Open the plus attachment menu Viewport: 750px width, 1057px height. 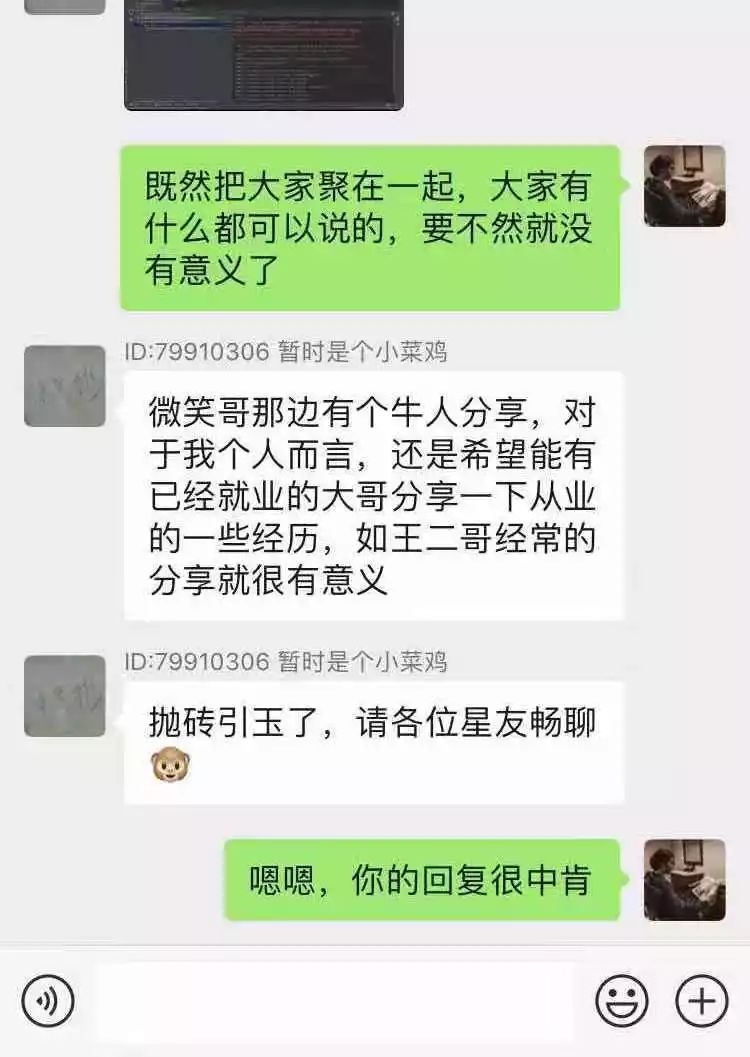(x=701, y=1001)
